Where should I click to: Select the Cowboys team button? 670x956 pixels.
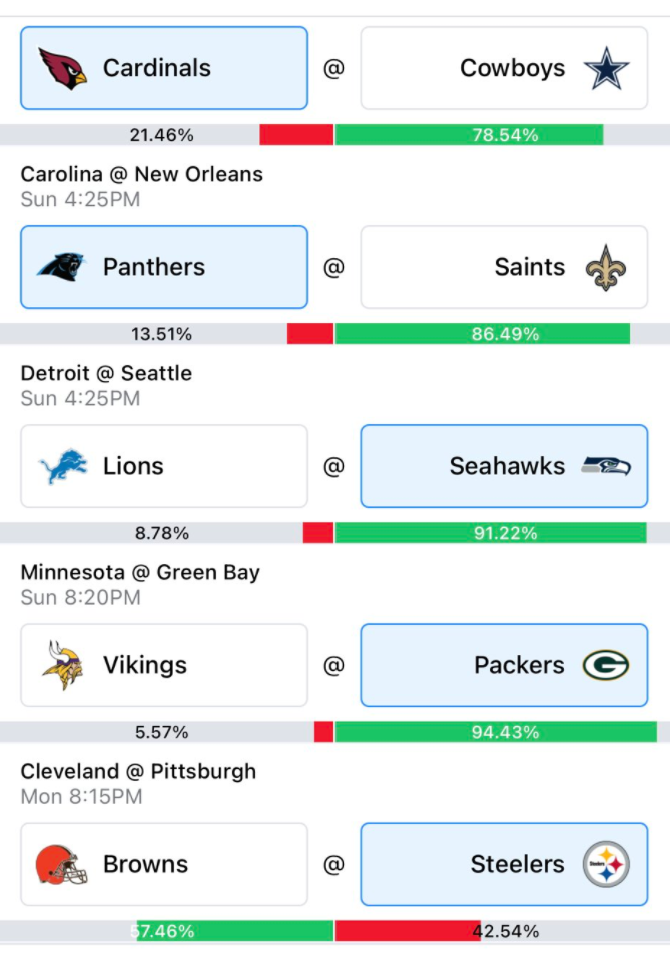[504, 68]
